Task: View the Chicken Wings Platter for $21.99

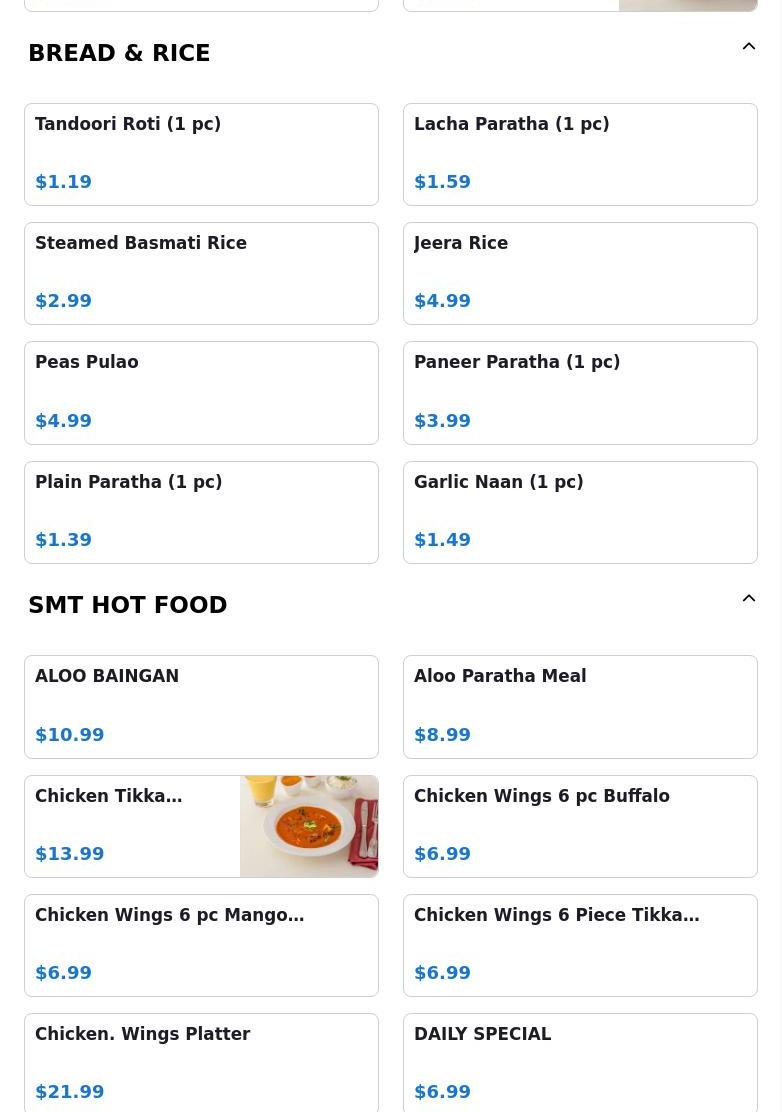Action: click(x=201, y=1062)
